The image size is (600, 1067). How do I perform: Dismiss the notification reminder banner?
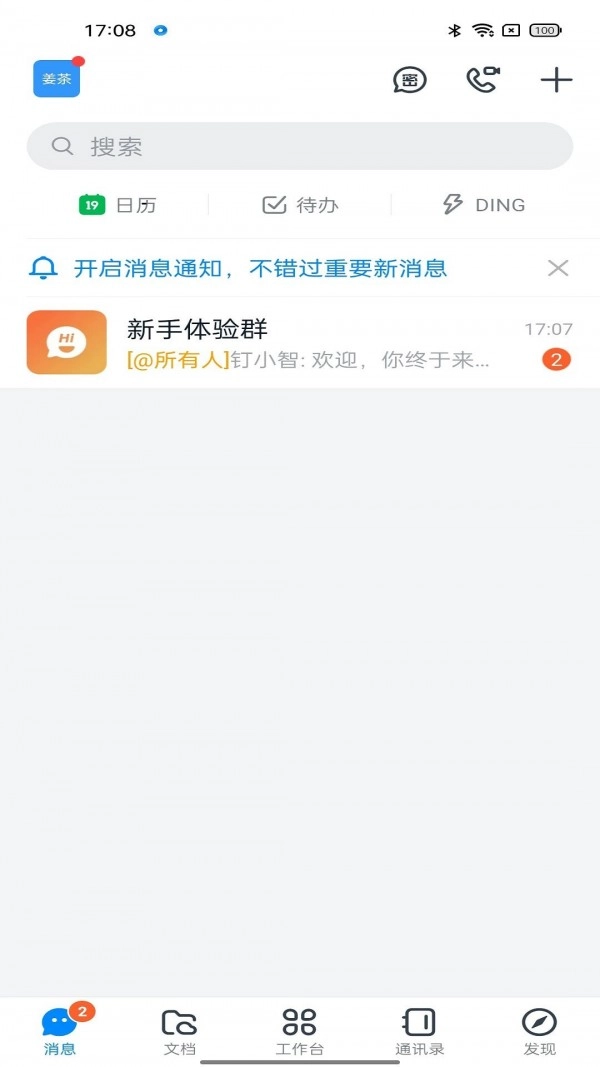pyautogui.click(x=558, y=268)
